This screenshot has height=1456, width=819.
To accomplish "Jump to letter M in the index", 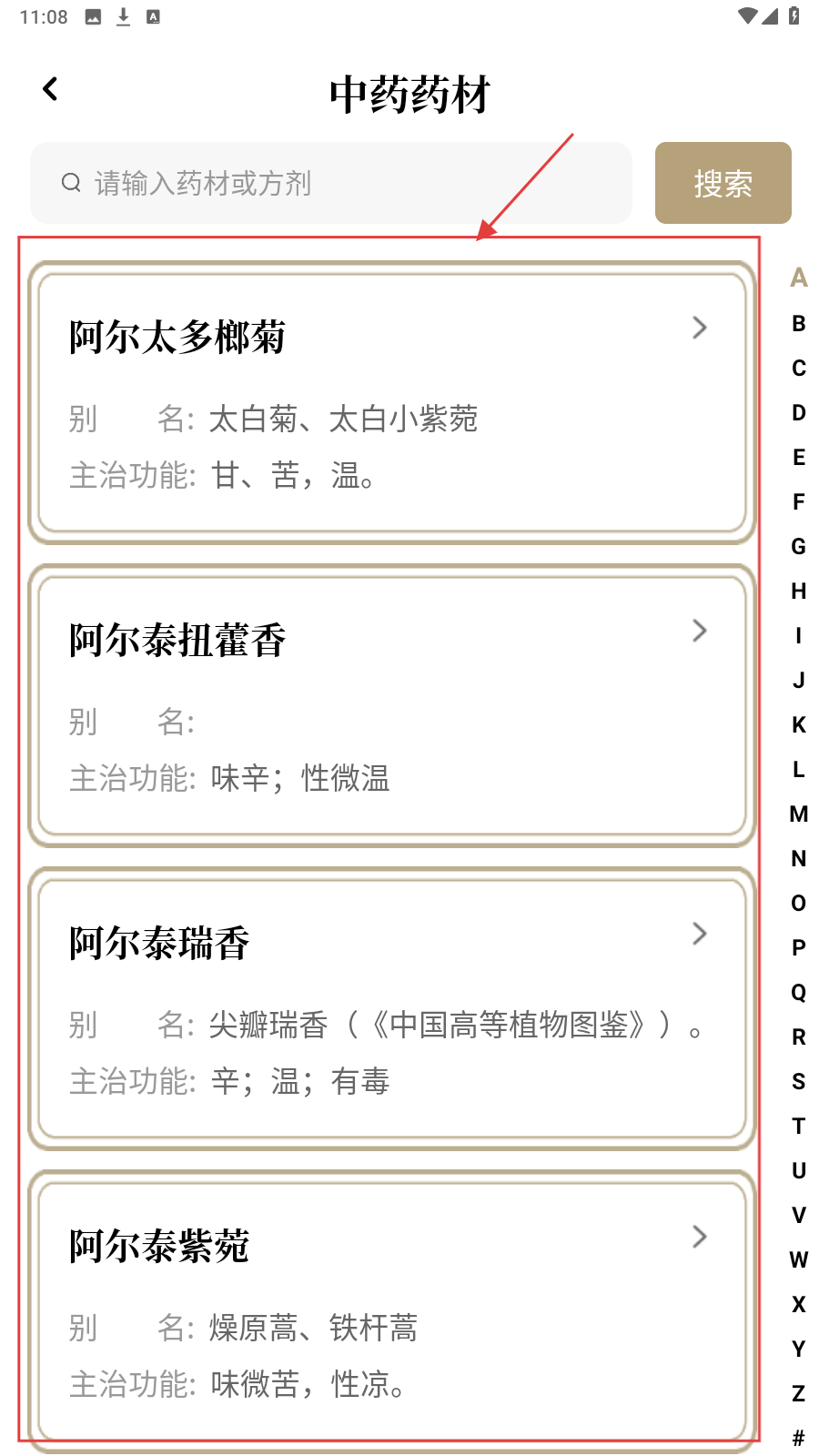I will (799, 814).
